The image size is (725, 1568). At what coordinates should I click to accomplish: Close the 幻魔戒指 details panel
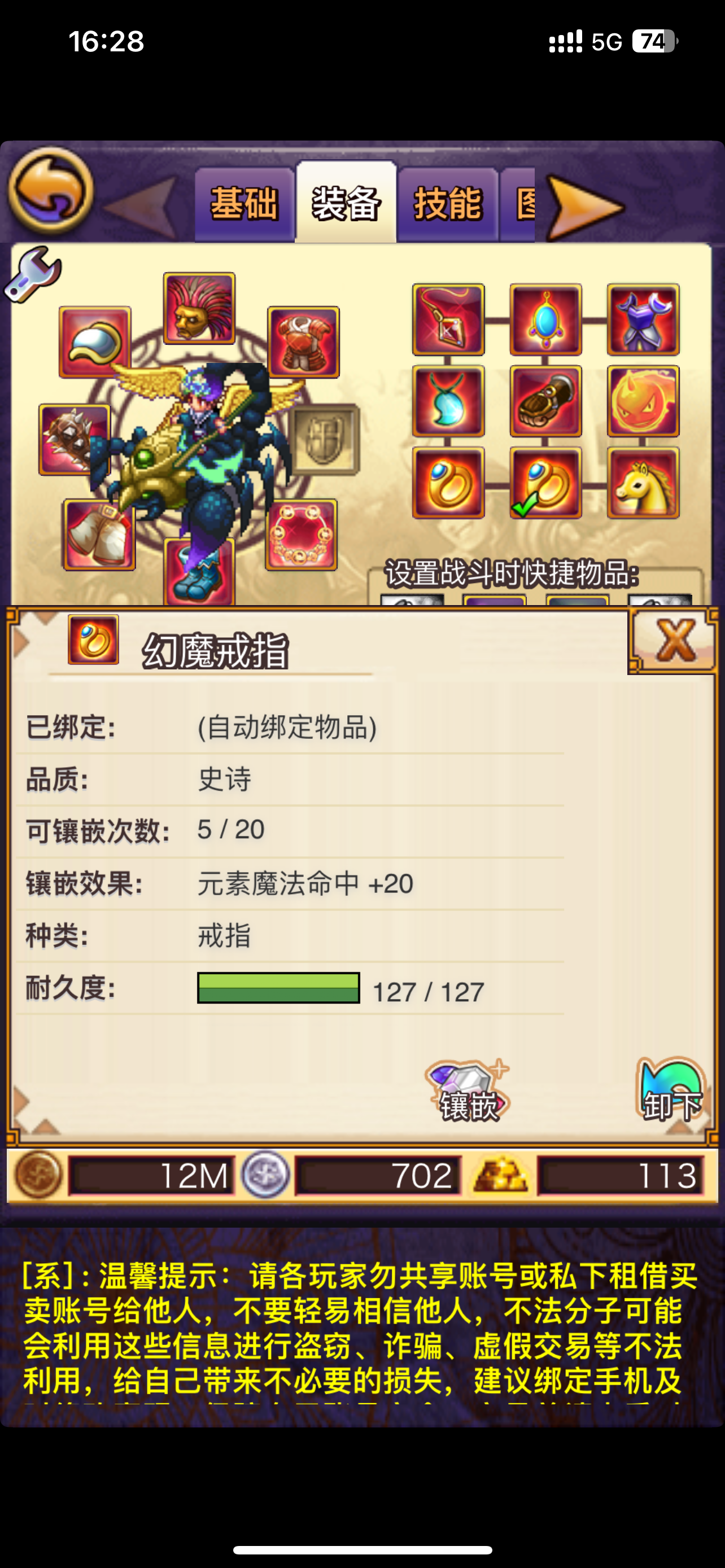(x=672, y=641)
